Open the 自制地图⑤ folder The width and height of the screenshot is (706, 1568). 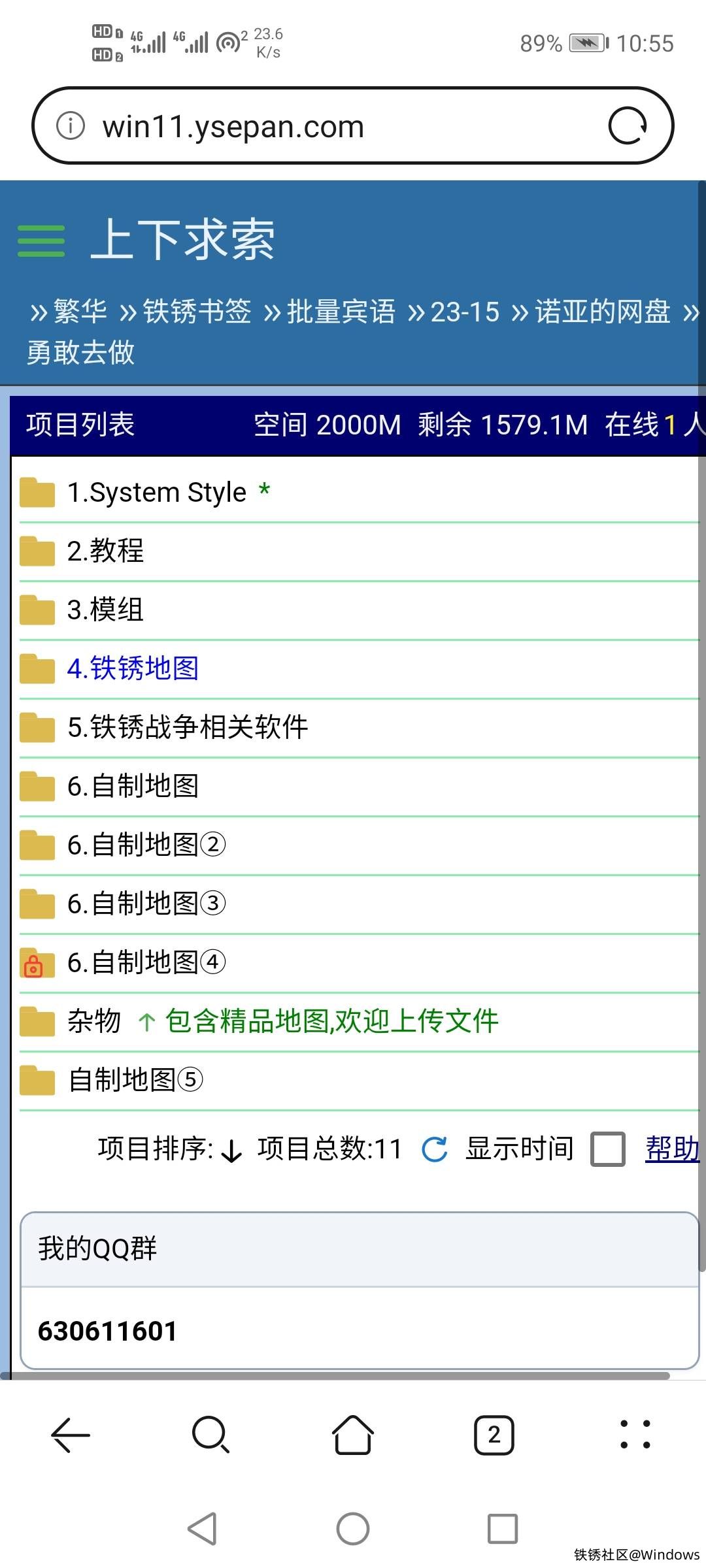coord(135,1080)
